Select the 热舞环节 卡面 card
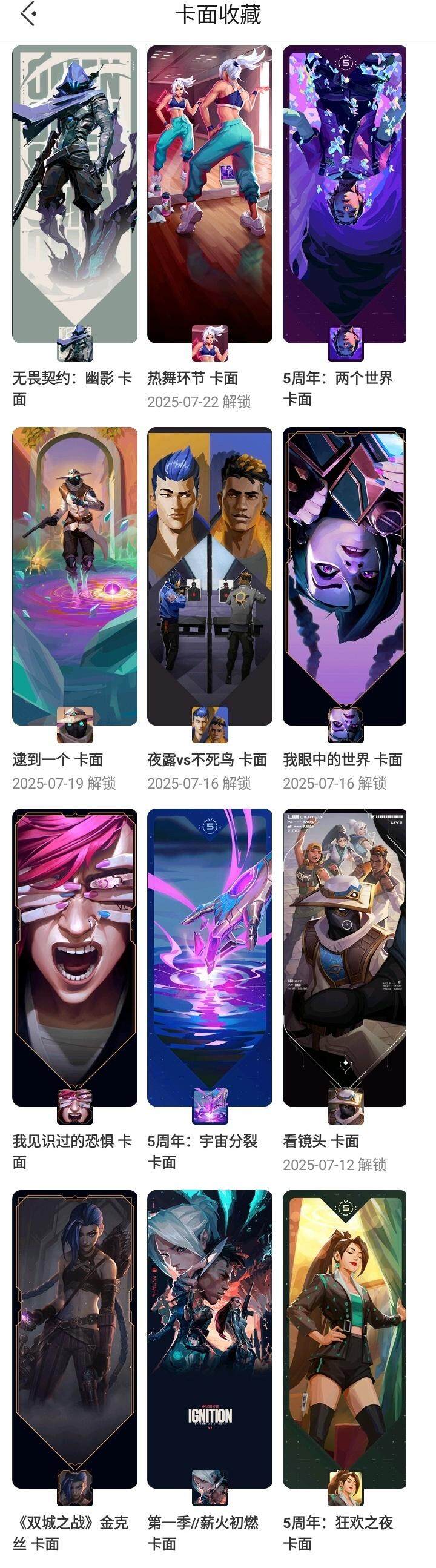436x1568 pixels. (210, 195)
